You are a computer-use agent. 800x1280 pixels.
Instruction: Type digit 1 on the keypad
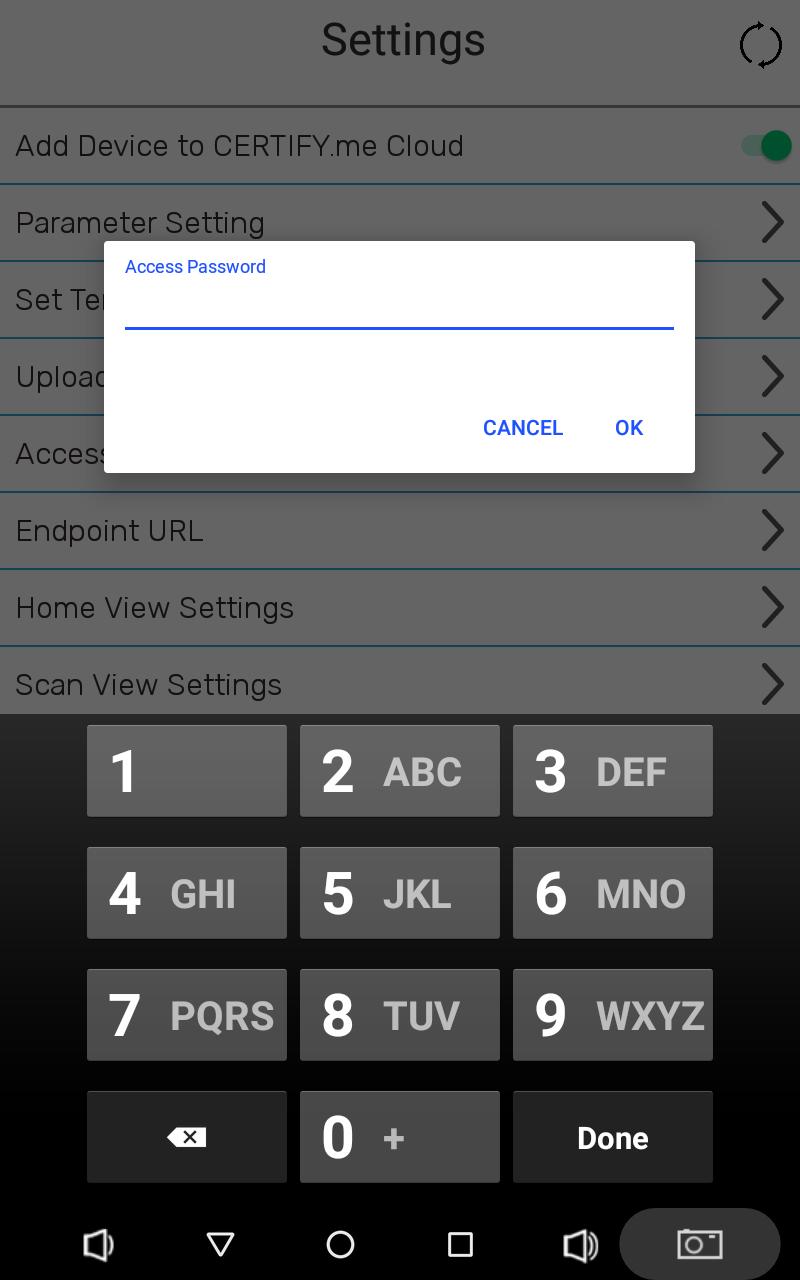187,771
